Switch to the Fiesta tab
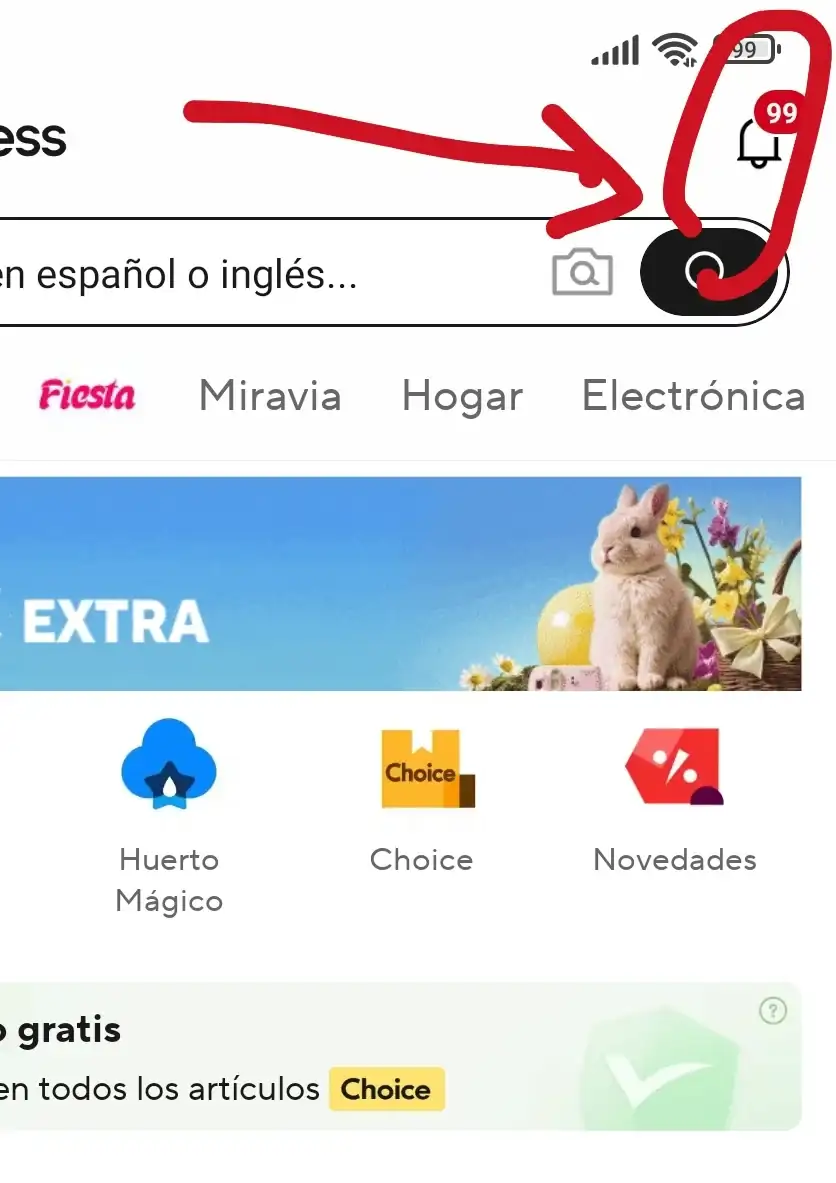 [x=87, y=396]
